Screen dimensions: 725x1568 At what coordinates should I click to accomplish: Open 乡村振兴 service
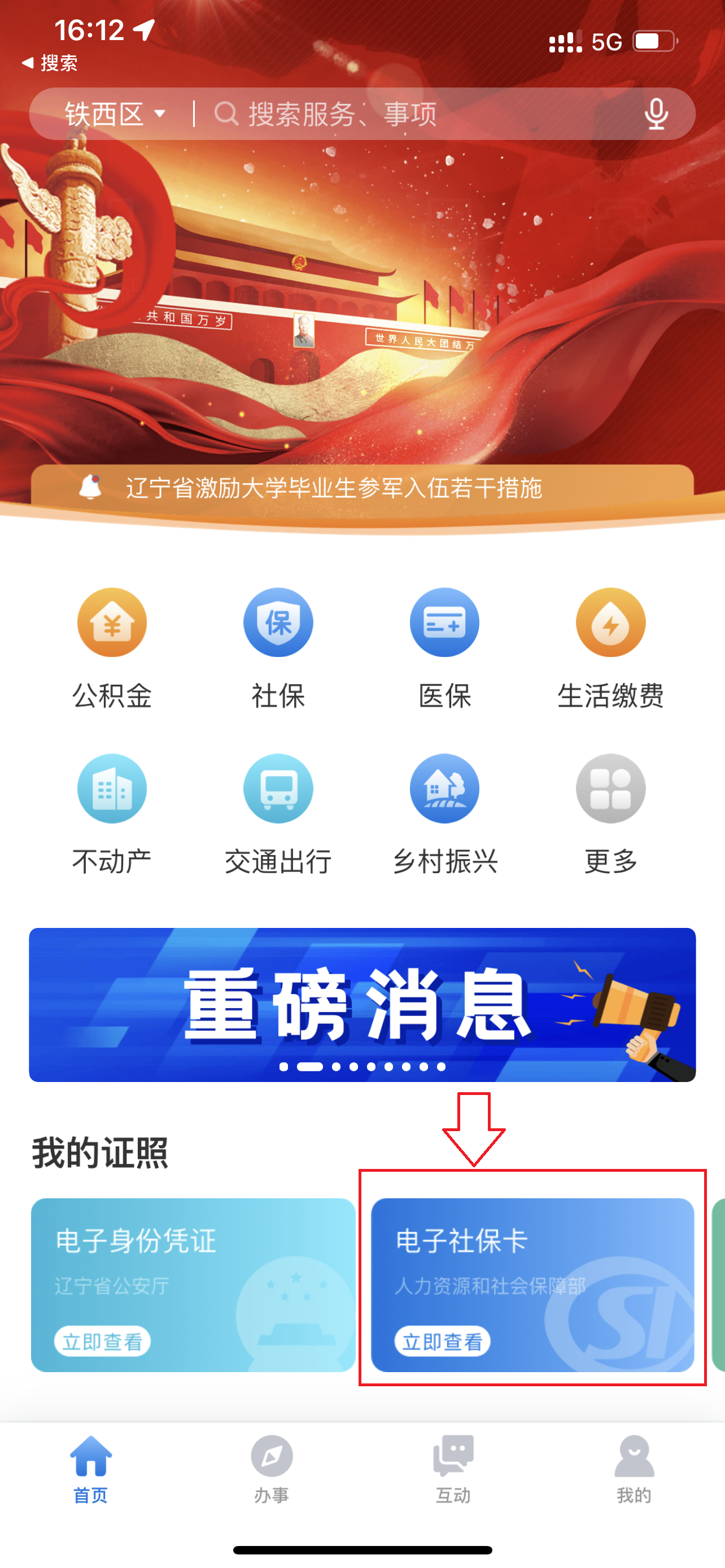(444, 813)
